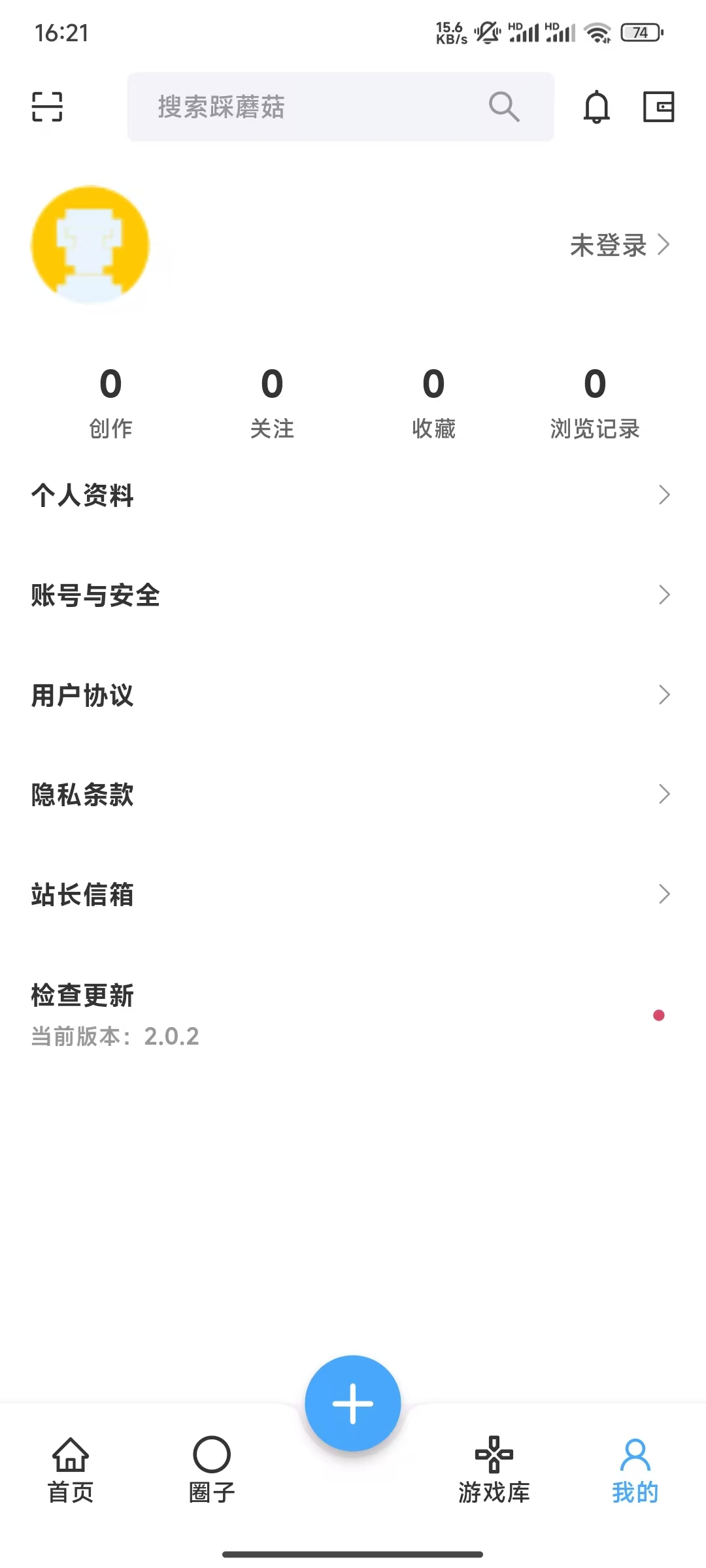Switch to the 首页 tab

coord(71,1471)
